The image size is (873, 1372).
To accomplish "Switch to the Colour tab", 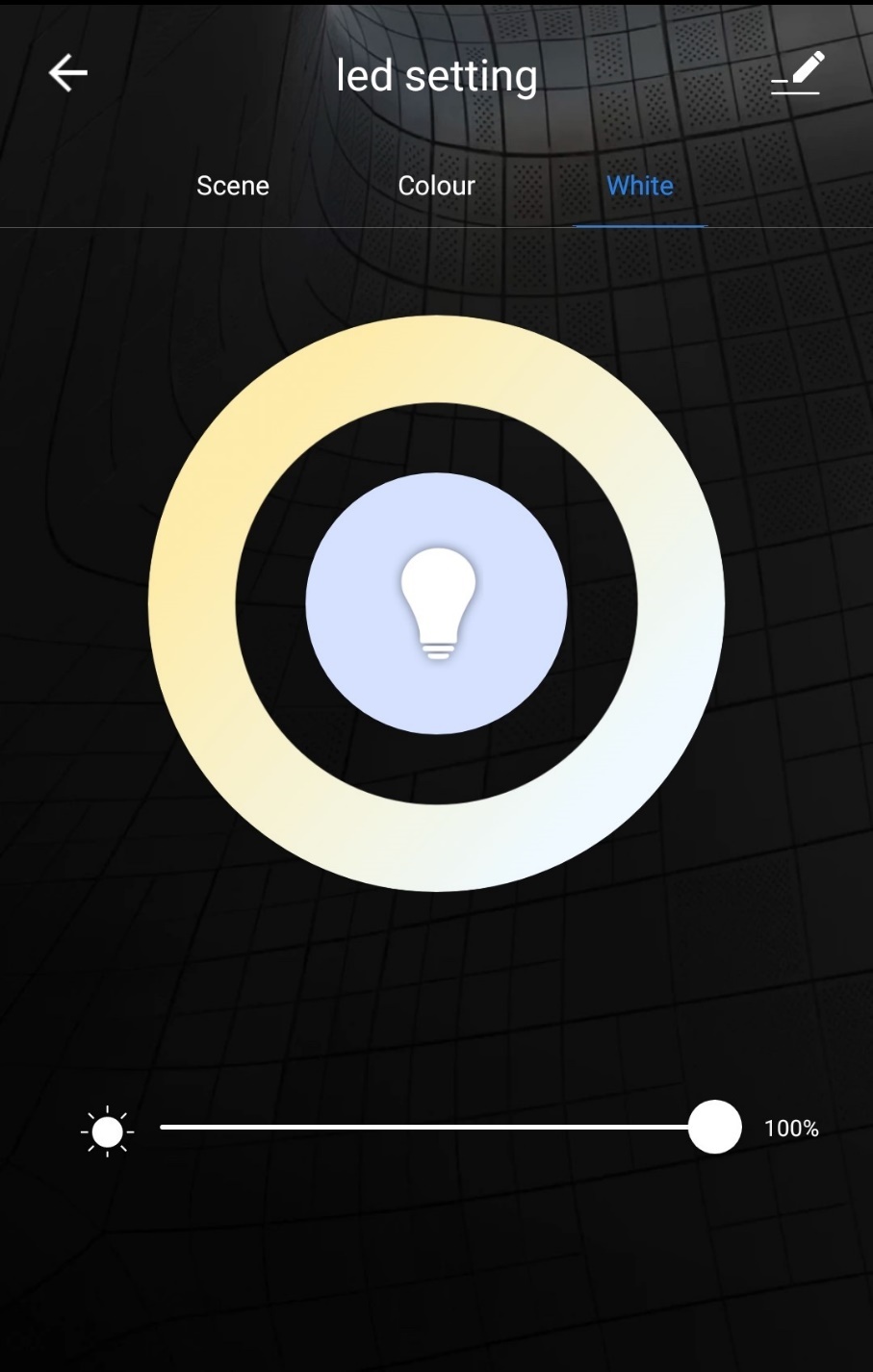I will [x=436, y=186].
